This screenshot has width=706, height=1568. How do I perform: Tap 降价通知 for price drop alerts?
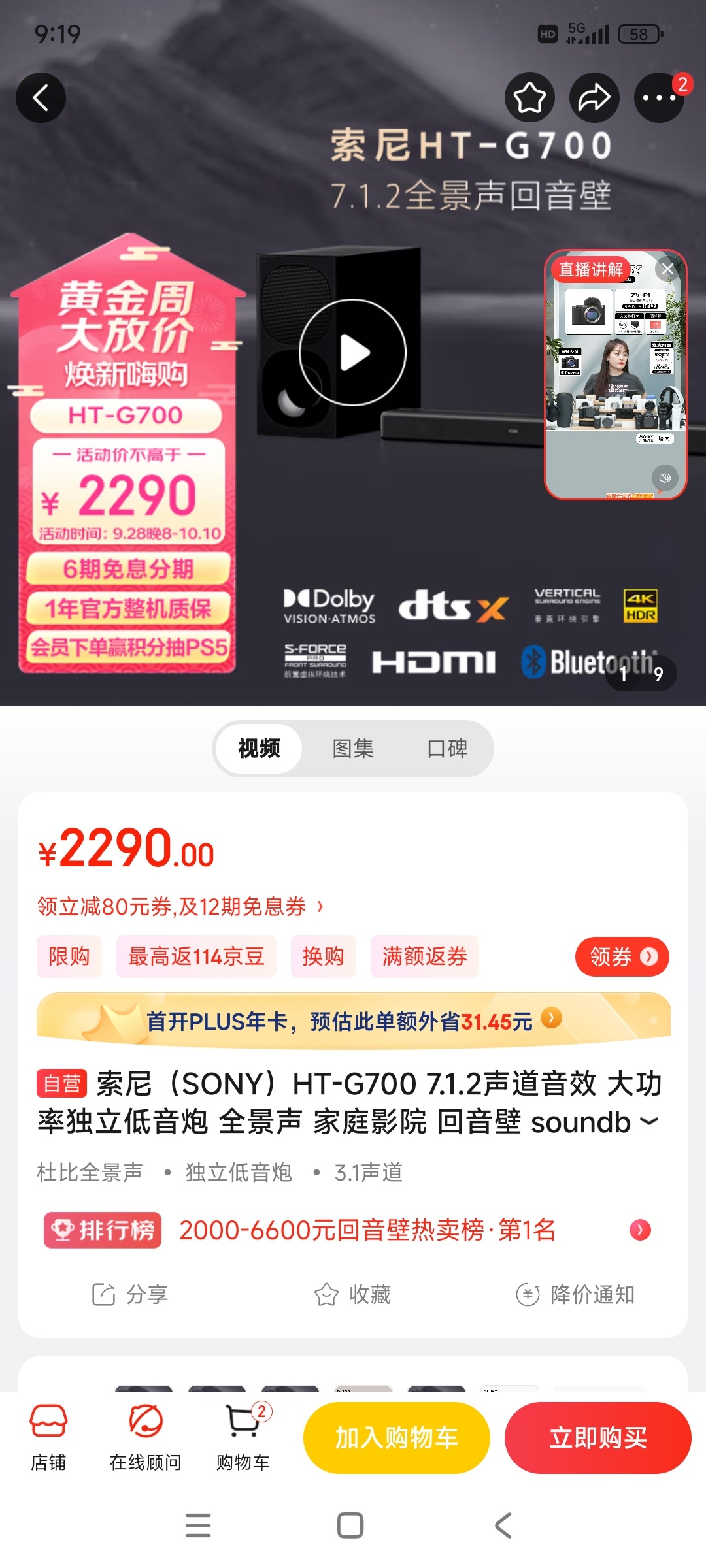tap(575, 1294)
